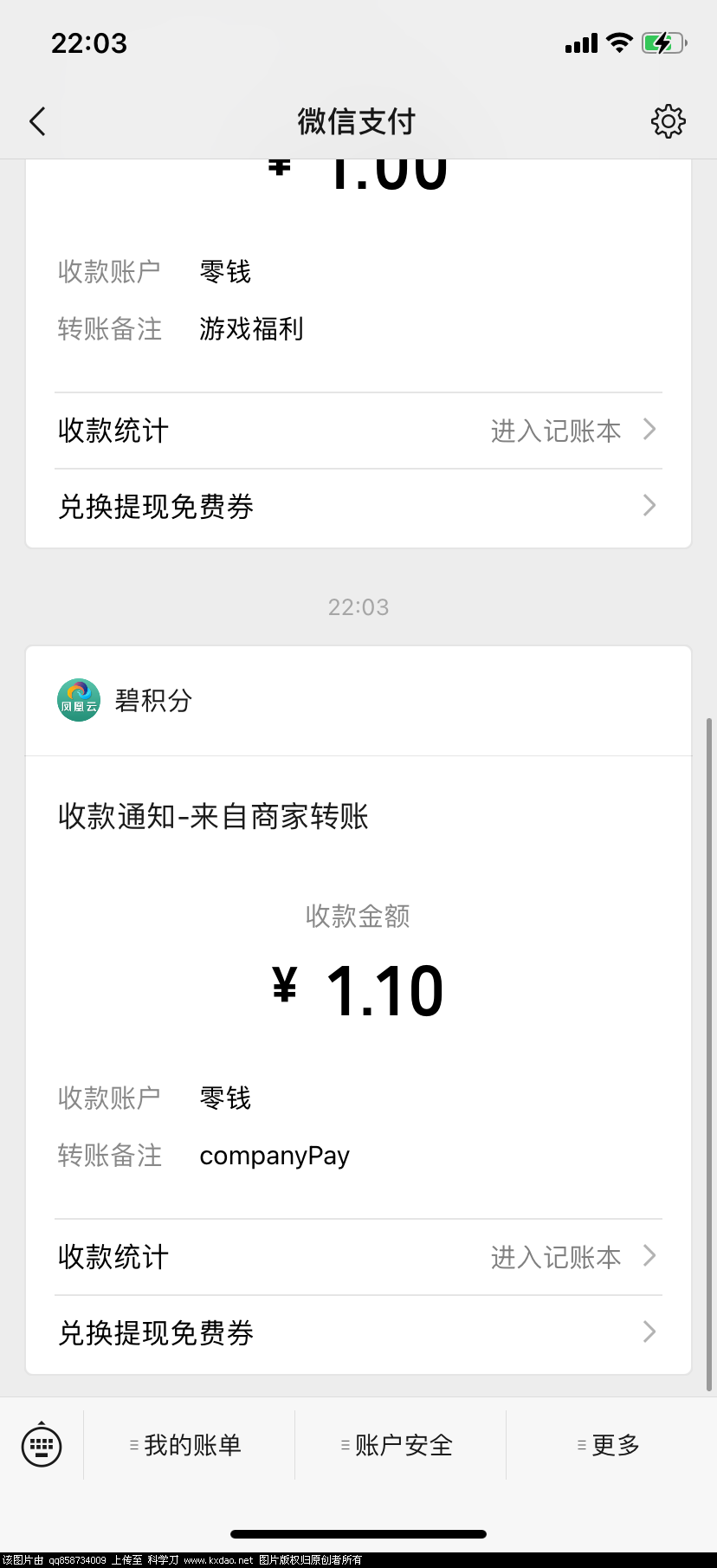View the ¥1.10 companyPay transfer details
717x1568 pixels.
tap(358, 990)
